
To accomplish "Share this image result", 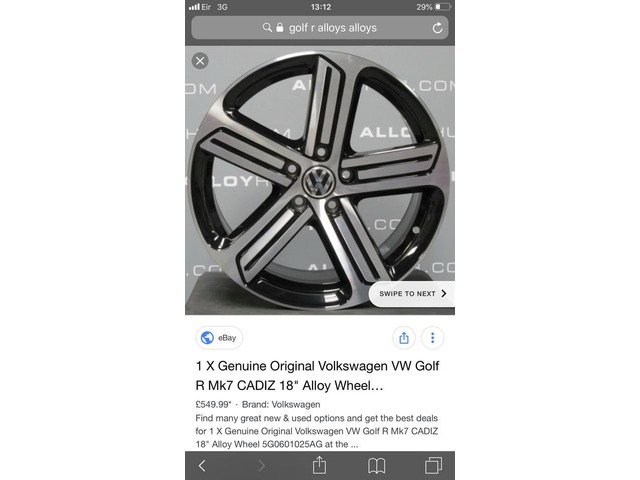I will pyautogui.click(x=403, y=338).
